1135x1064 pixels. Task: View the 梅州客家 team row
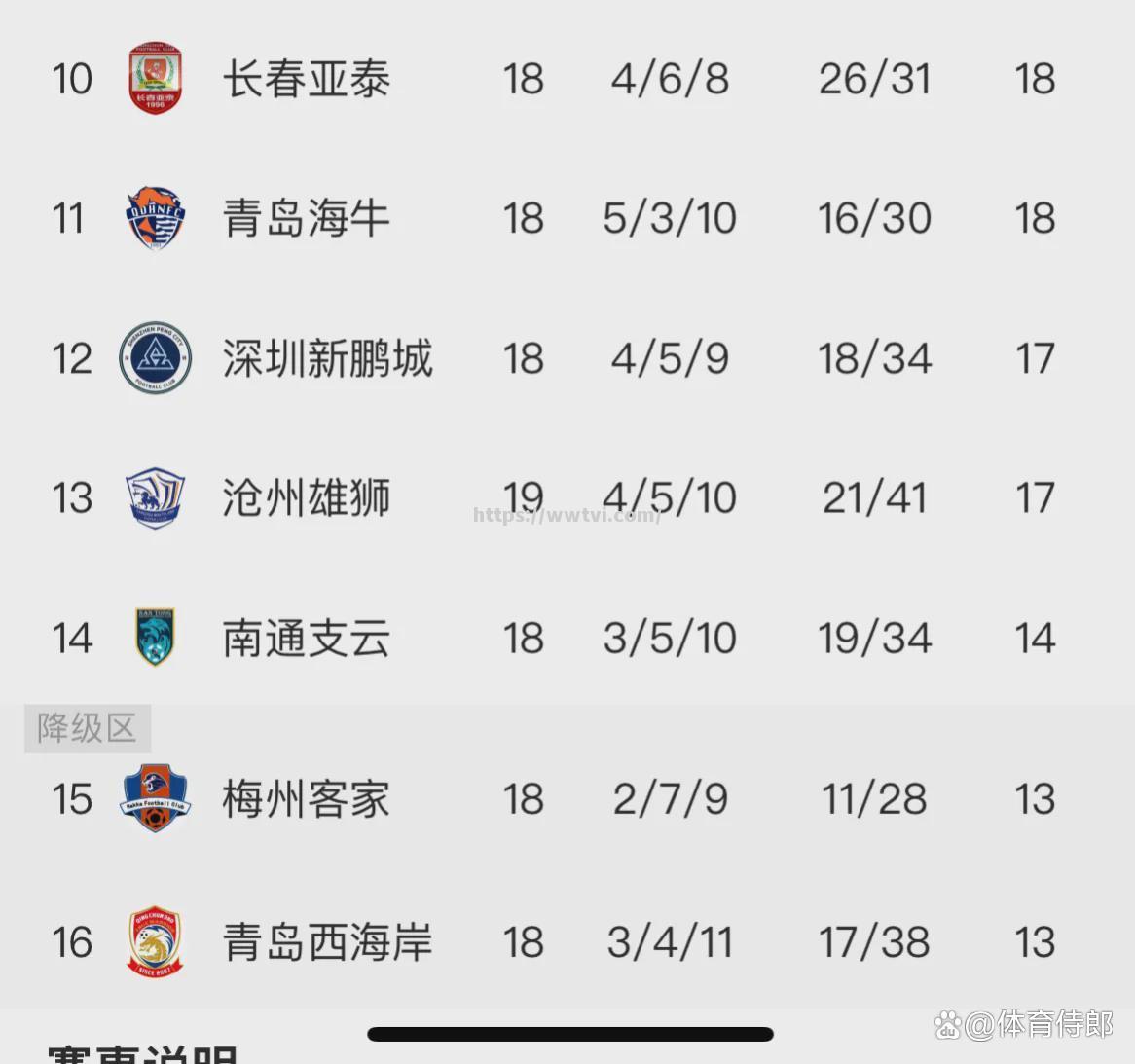pos(306,799)
